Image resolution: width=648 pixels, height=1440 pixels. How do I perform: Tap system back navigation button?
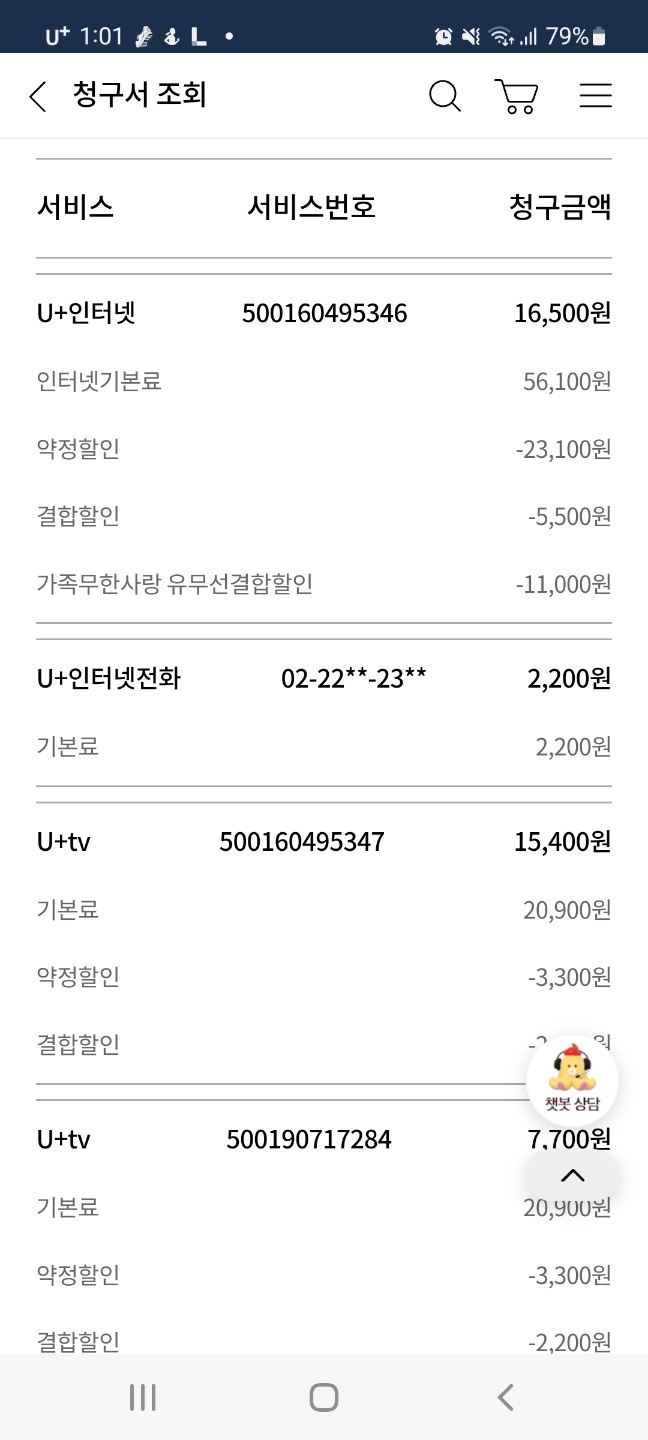(505, 1397)
